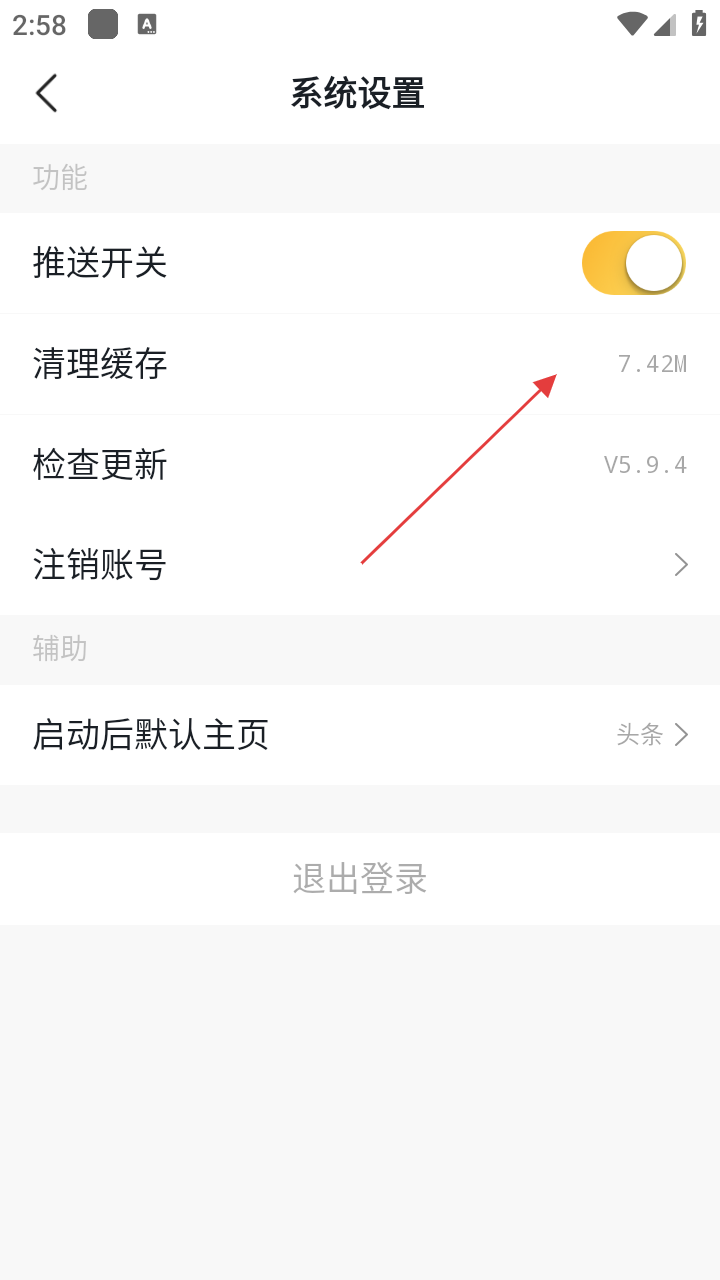Change 启动后默认主页 setting
The width and height of the screenshot is (720, 1280).
360,735
